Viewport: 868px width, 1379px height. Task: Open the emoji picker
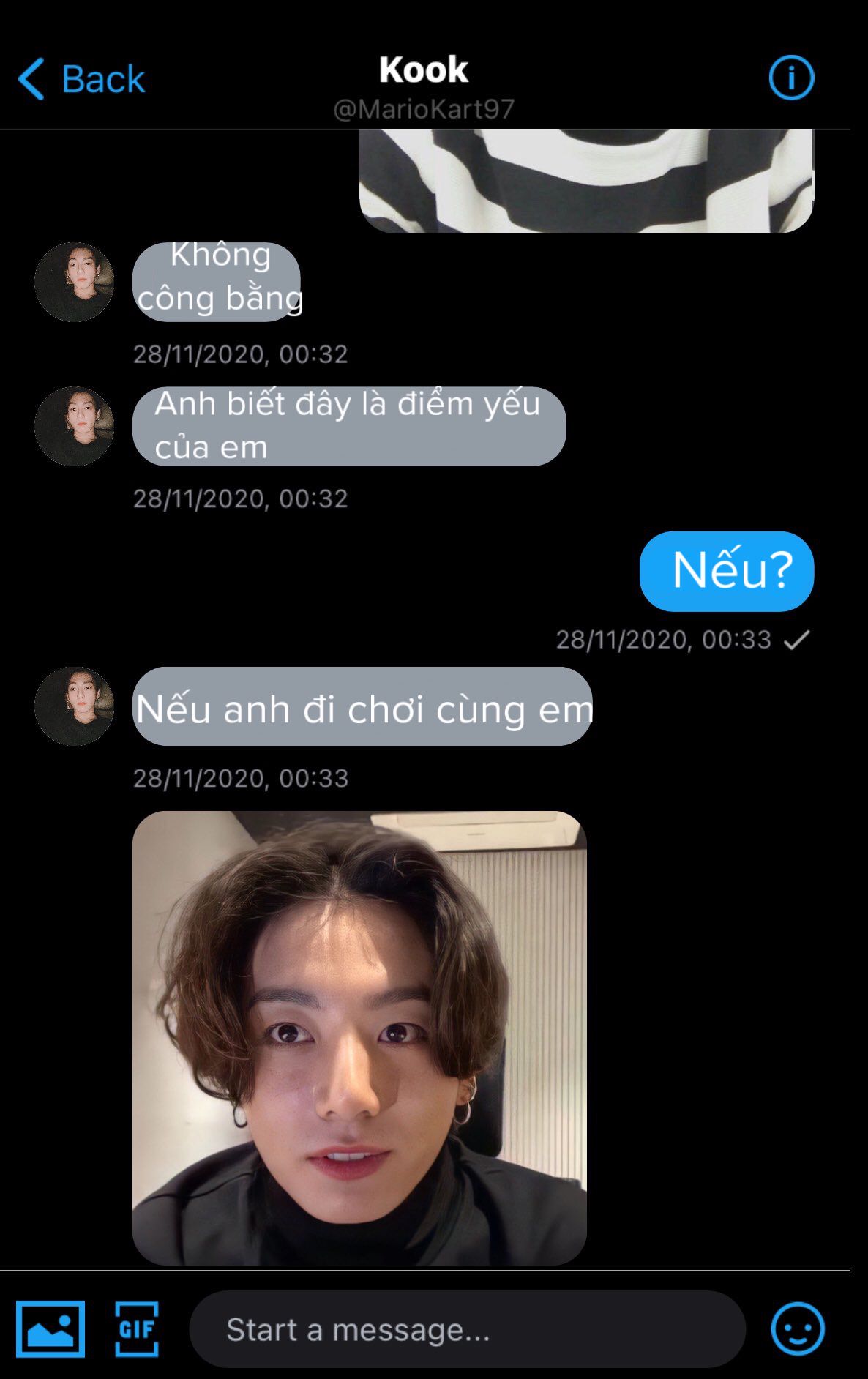tap(797, 1328)
